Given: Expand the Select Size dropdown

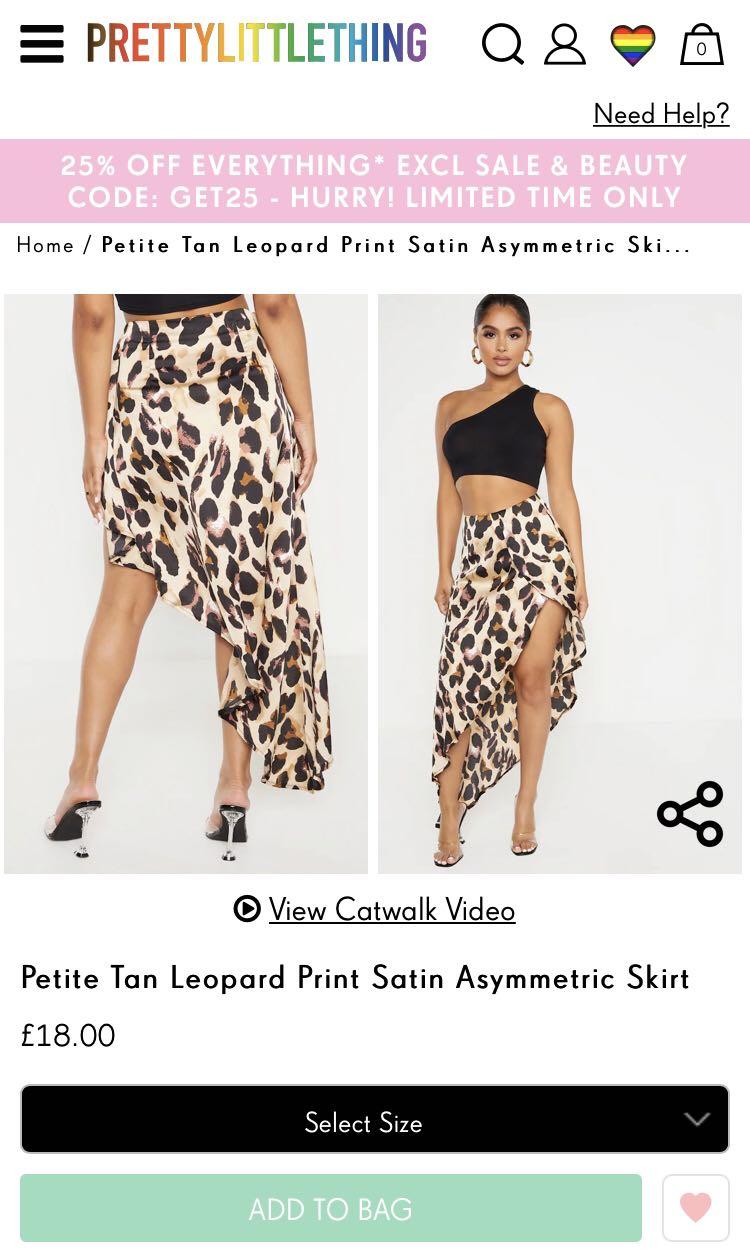Looking at the screenshot, I should [375, 1119].
